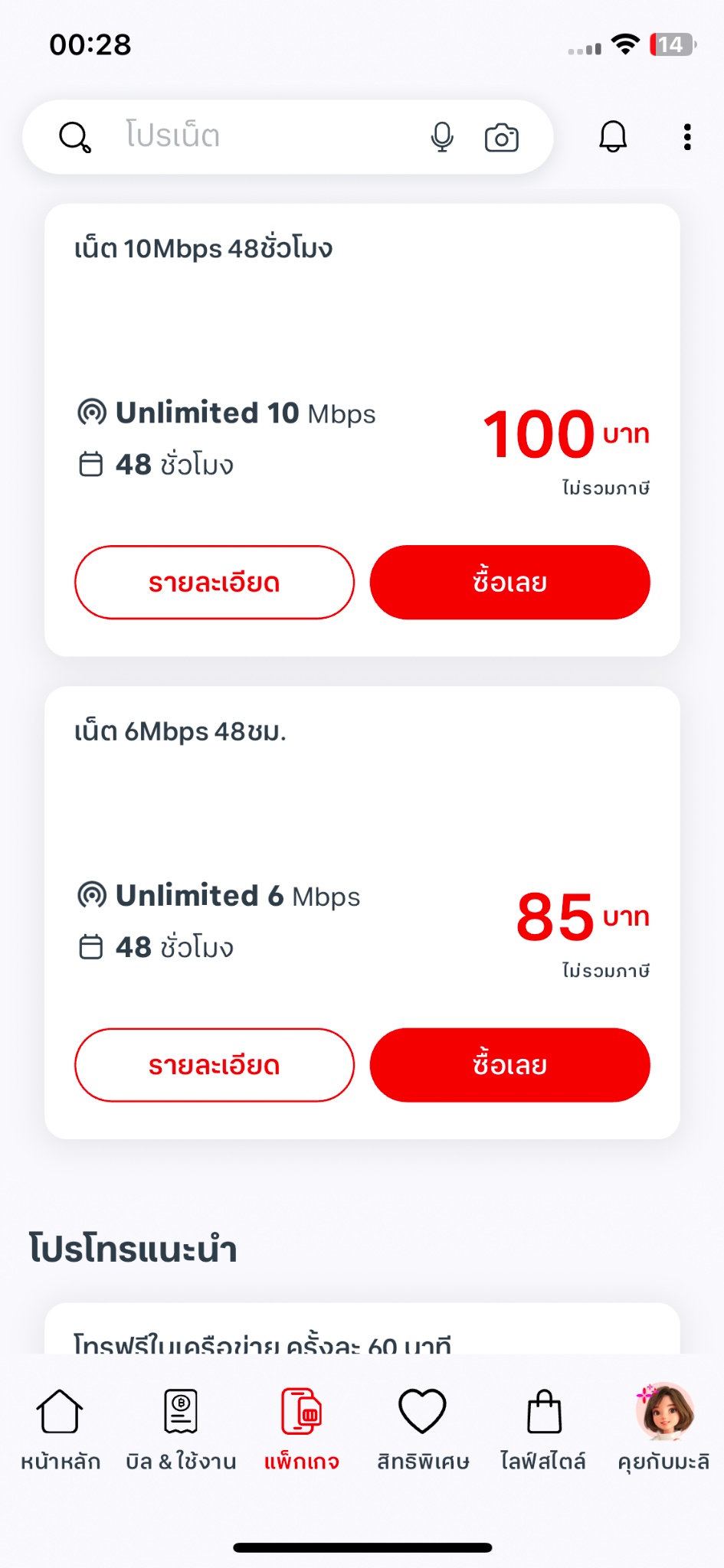View รายละเอียด for the 10Mbps 48-hour package

215,583
